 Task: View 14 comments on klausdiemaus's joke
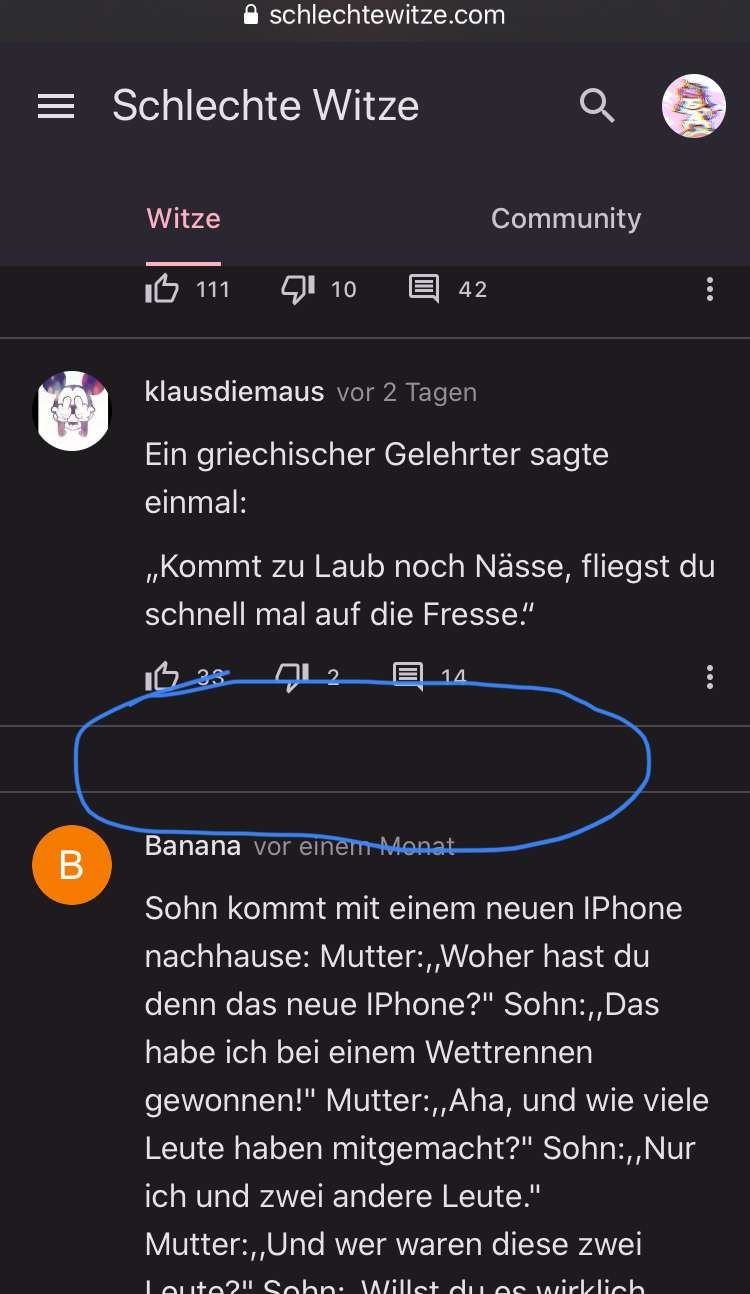click(x=408, y=677)
